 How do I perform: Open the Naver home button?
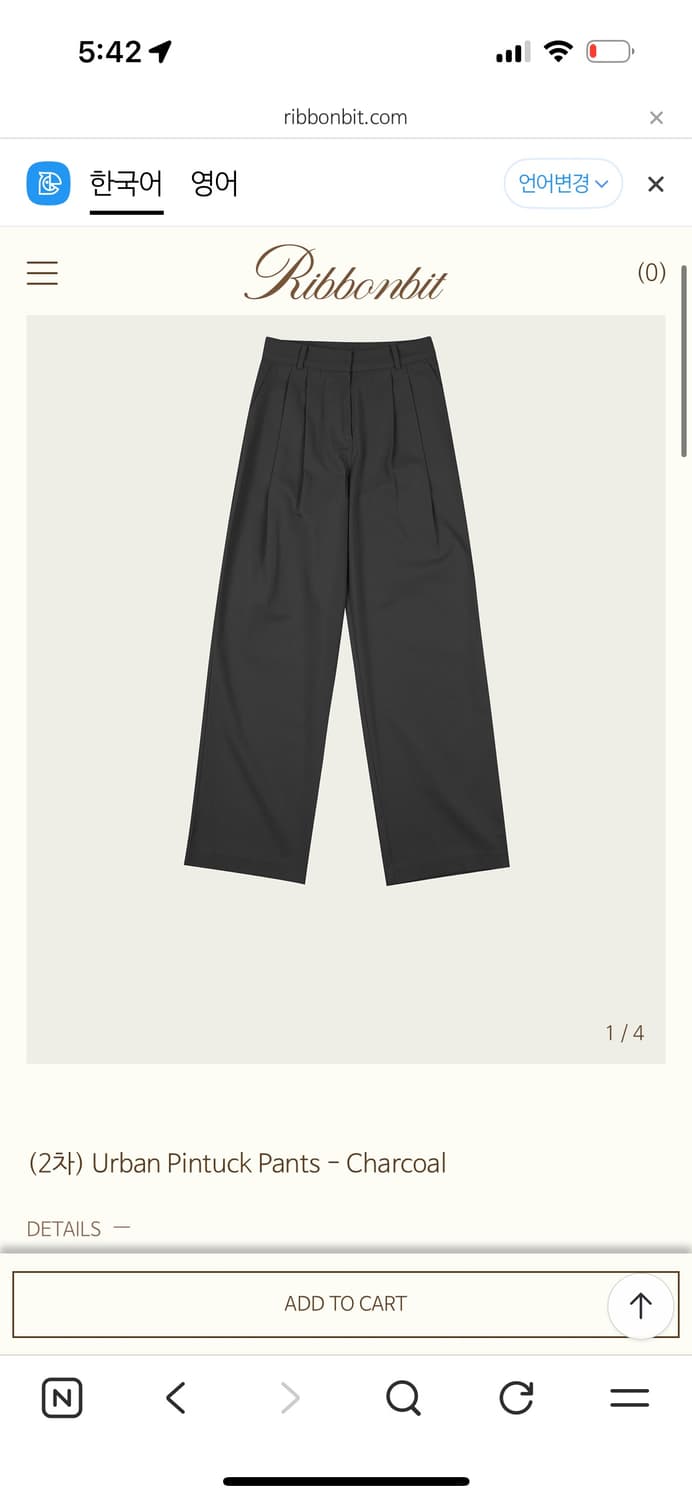point(62,1397)
